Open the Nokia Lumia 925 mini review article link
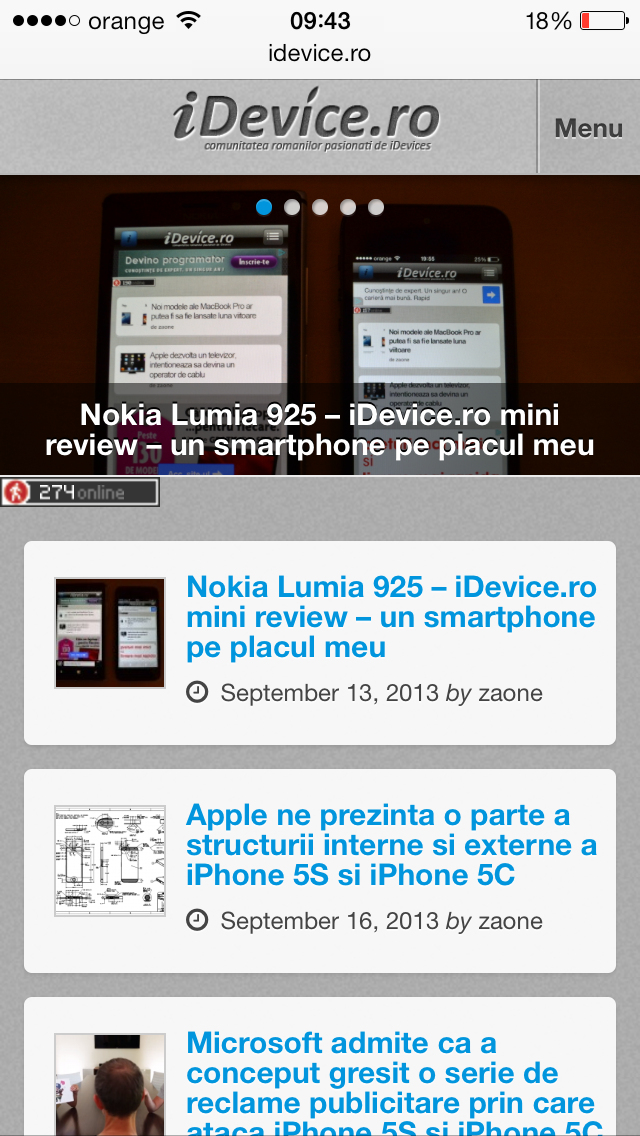Image resolution: width=640 pixels, height=1136 pixels. click(x=390, y=616)
